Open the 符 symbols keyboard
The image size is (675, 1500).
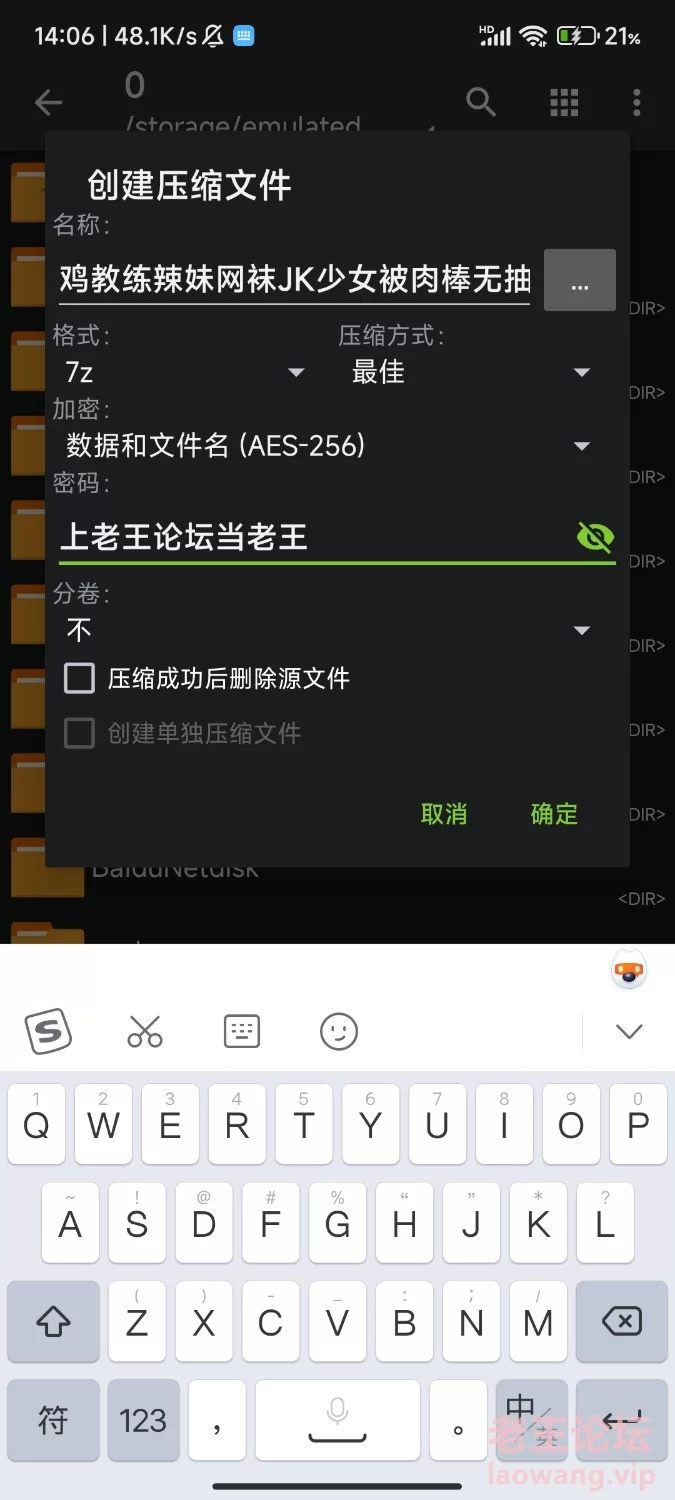[x=53, y=1420]
